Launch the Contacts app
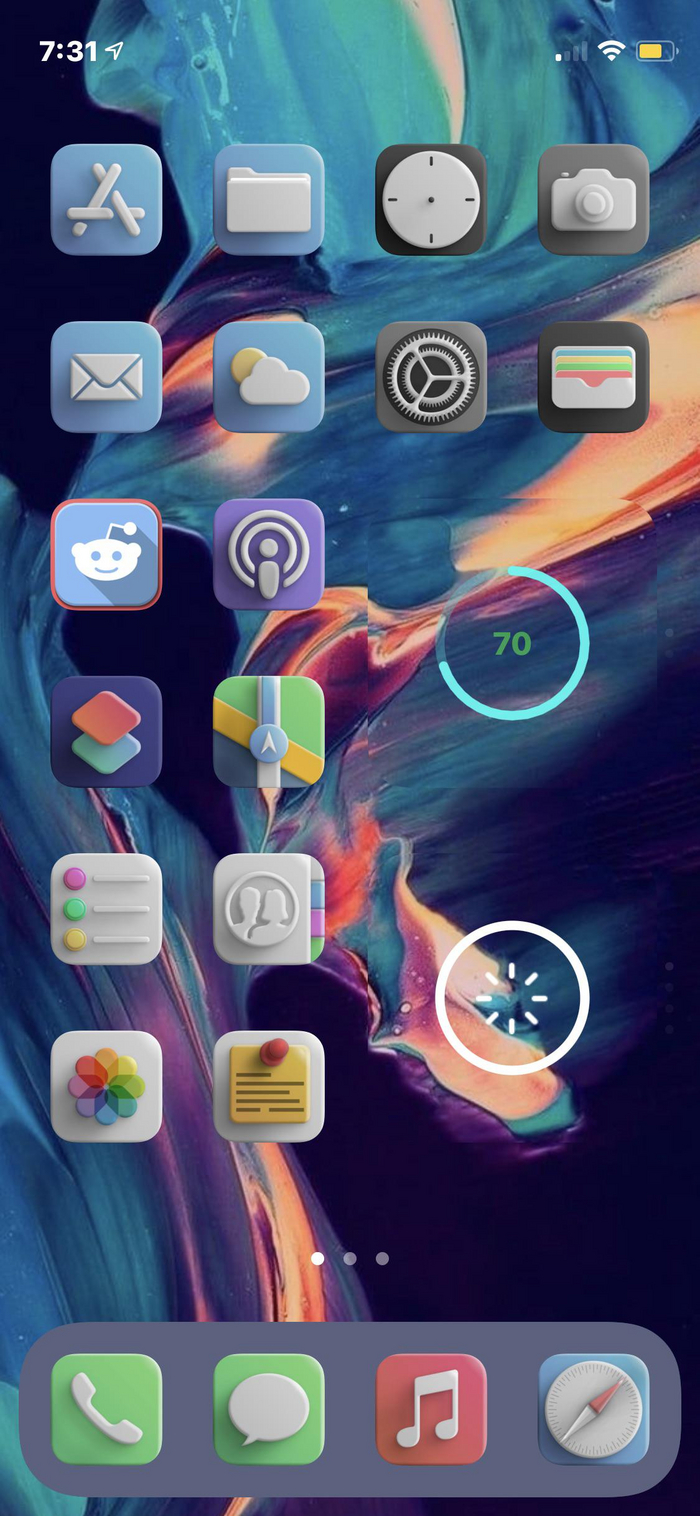The image size is (700, 1516). 269,909
